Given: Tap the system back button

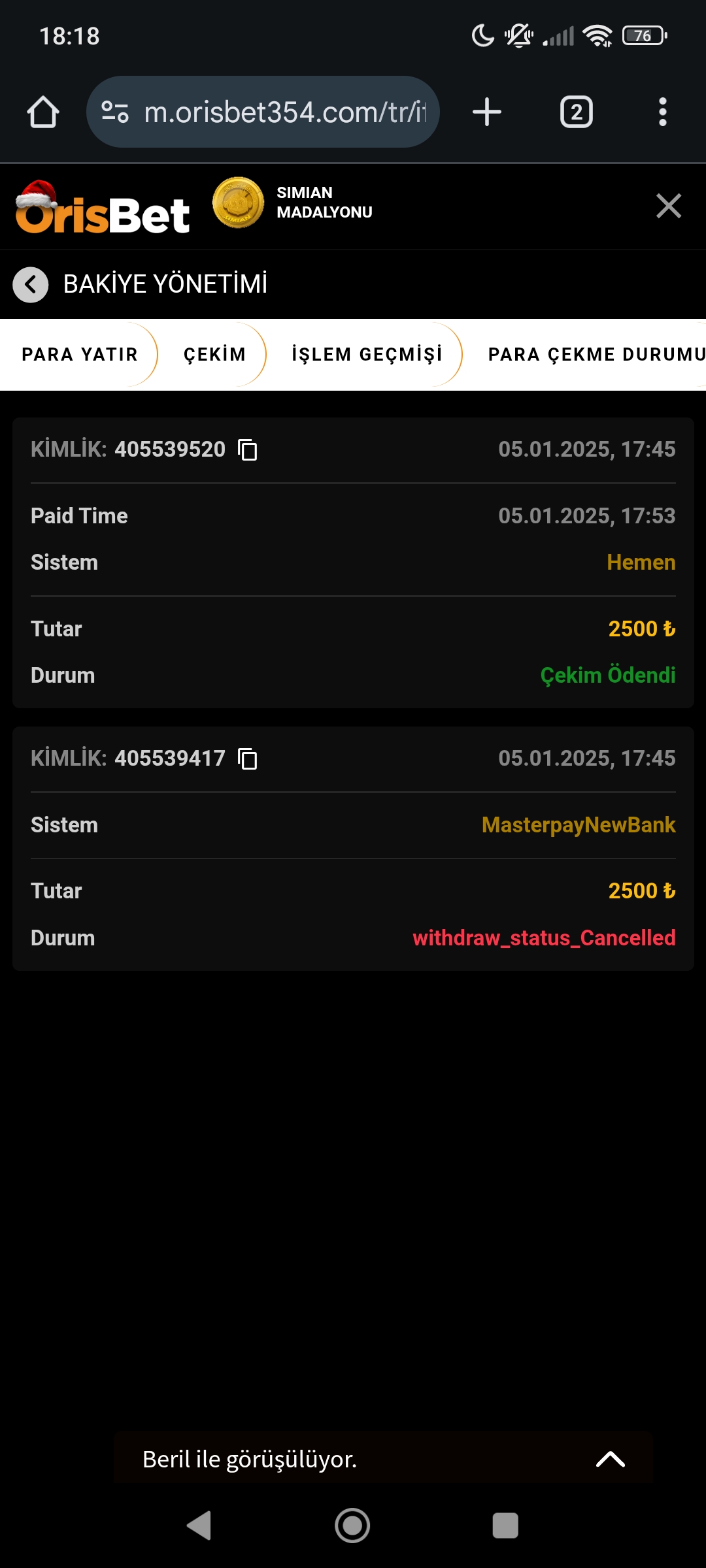Looking at the screenshot, I should point(199,1526).
